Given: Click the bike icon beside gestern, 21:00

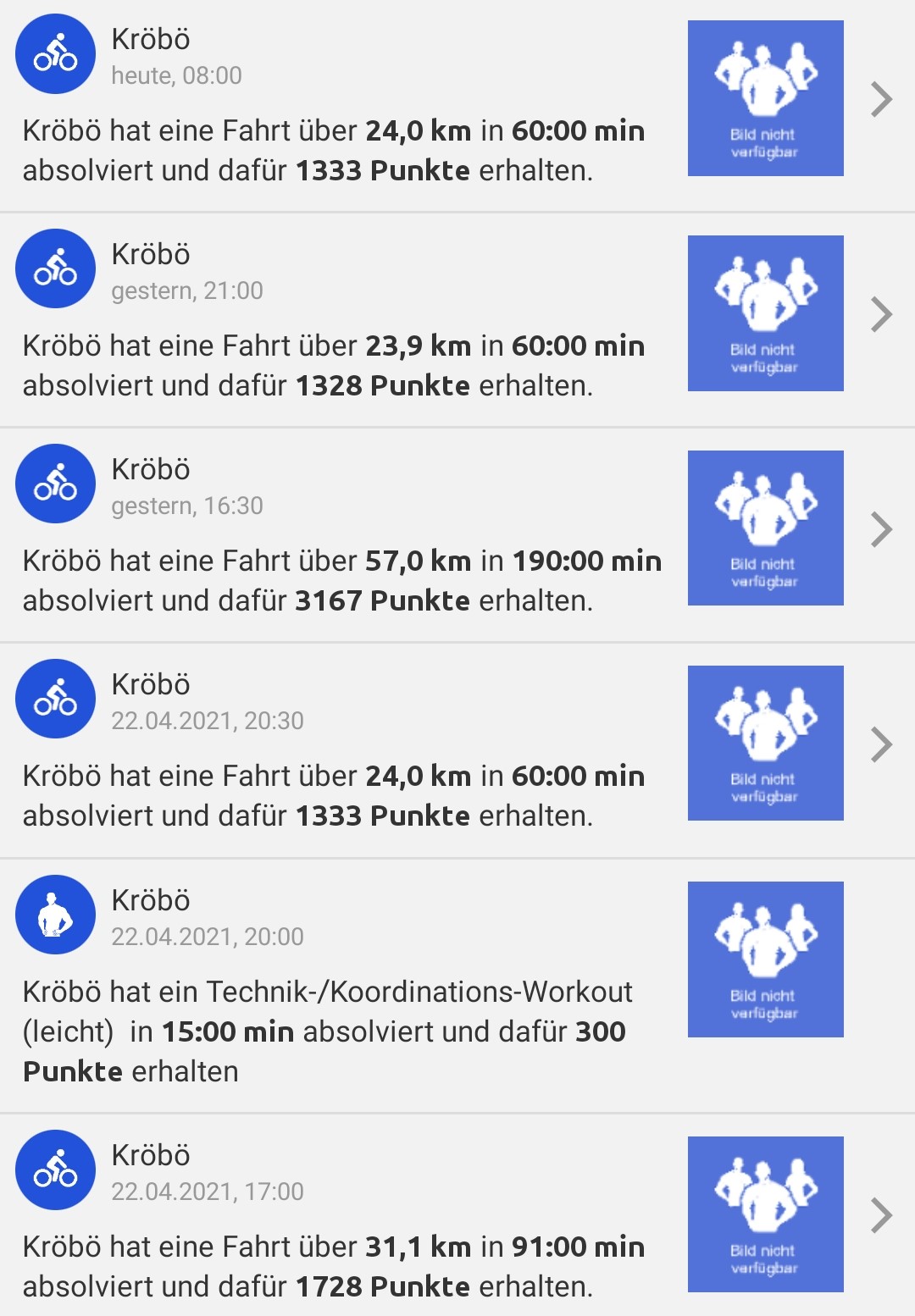Looking at the screenshot, I should click(57, 268).
